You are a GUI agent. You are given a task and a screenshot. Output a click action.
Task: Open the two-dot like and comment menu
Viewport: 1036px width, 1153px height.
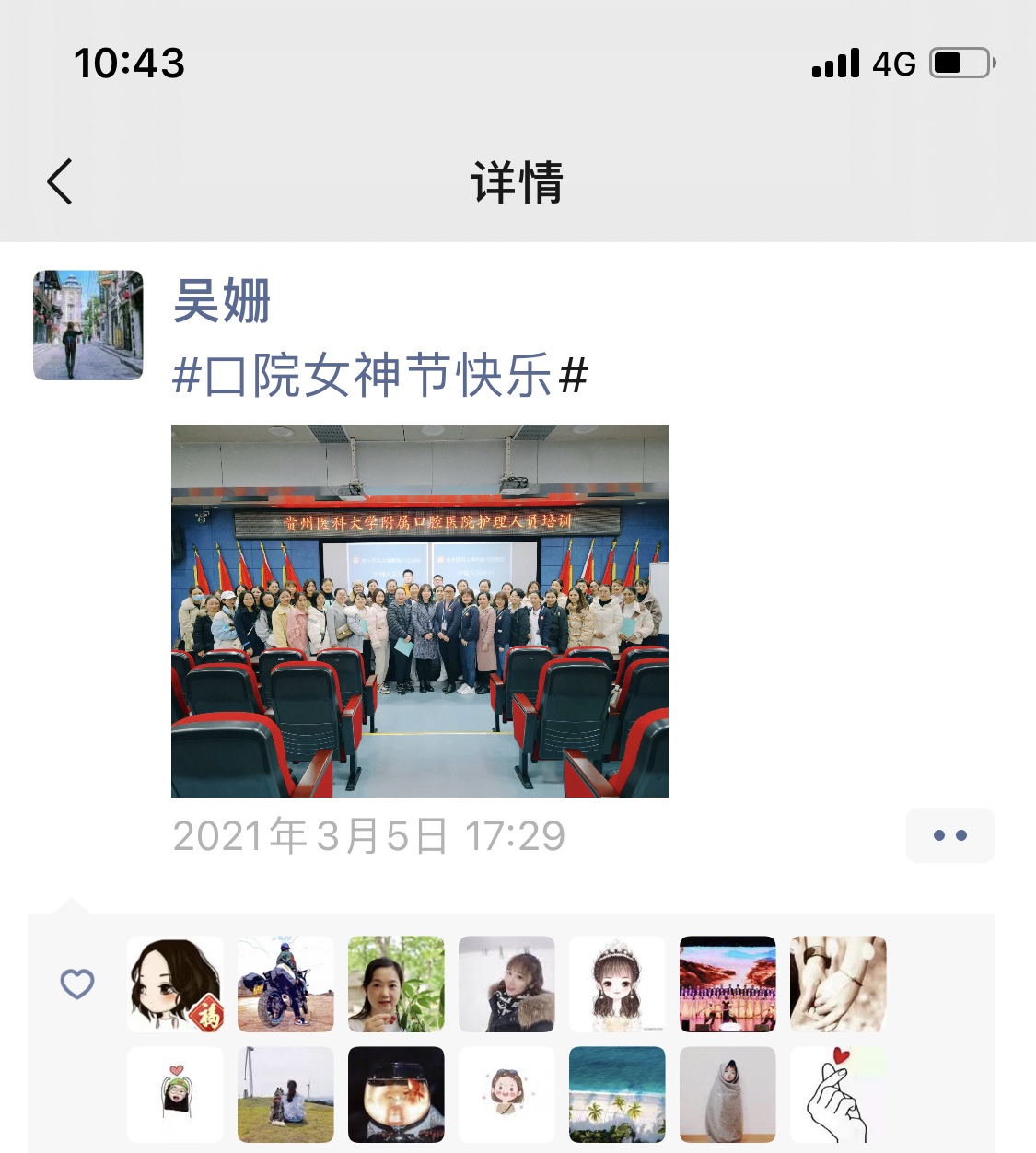click(949, 835)
